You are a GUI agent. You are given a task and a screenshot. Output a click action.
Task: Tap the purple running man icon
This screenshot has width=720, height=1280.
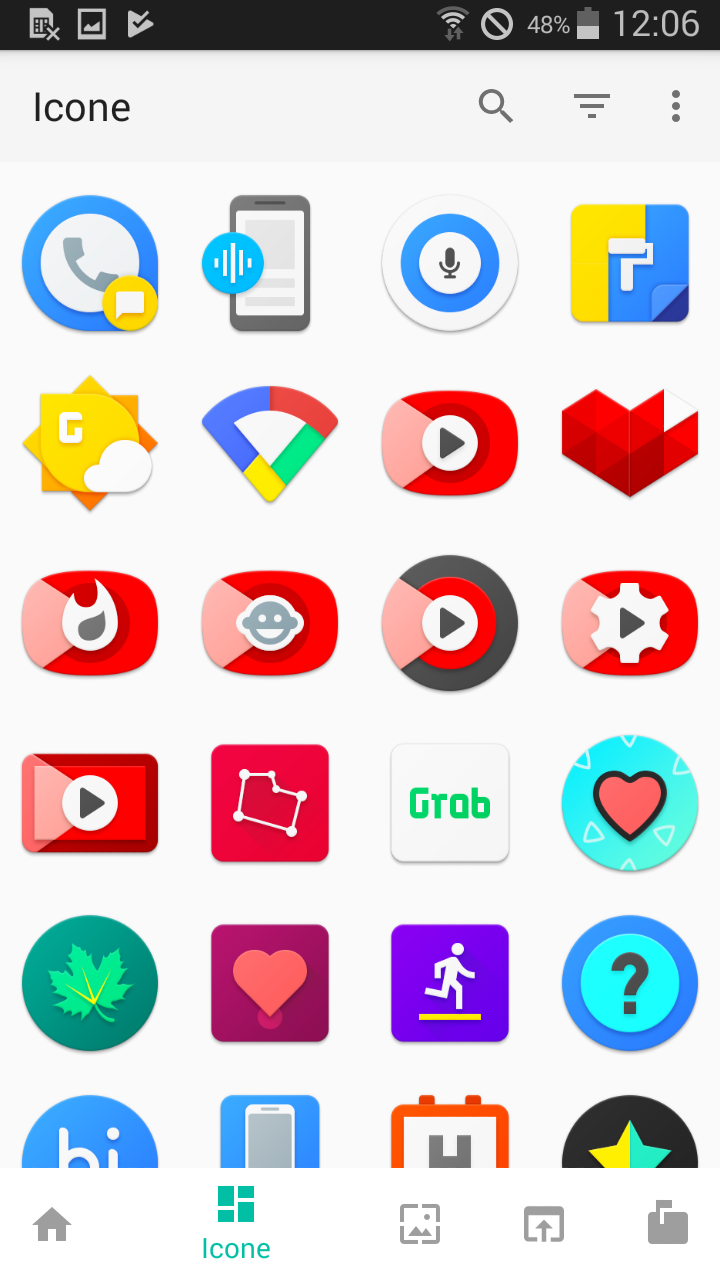click(450, 983)
